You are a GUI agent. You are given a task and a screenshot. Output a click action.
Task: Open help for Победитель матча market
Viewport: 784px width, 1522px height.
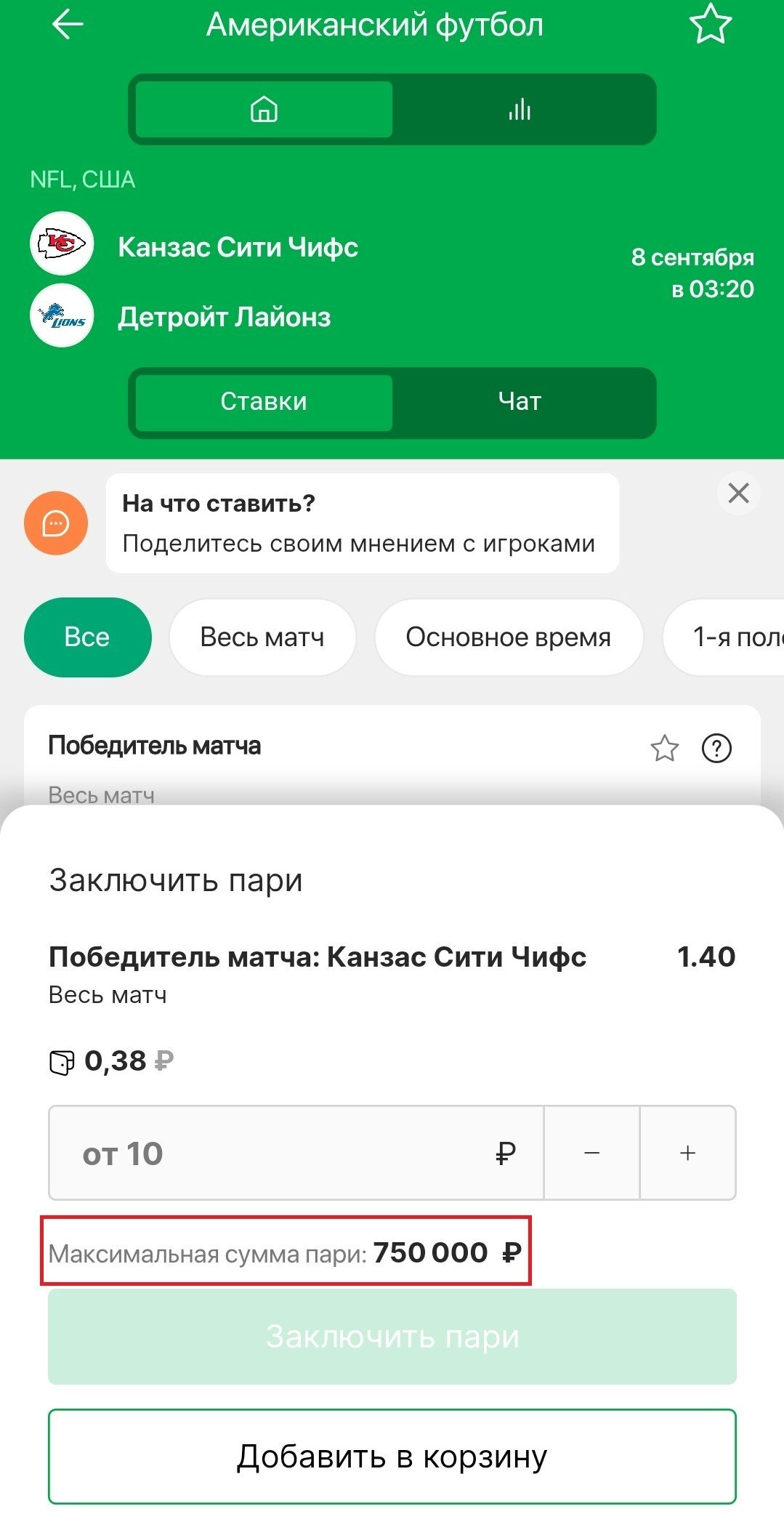(716, 748)
